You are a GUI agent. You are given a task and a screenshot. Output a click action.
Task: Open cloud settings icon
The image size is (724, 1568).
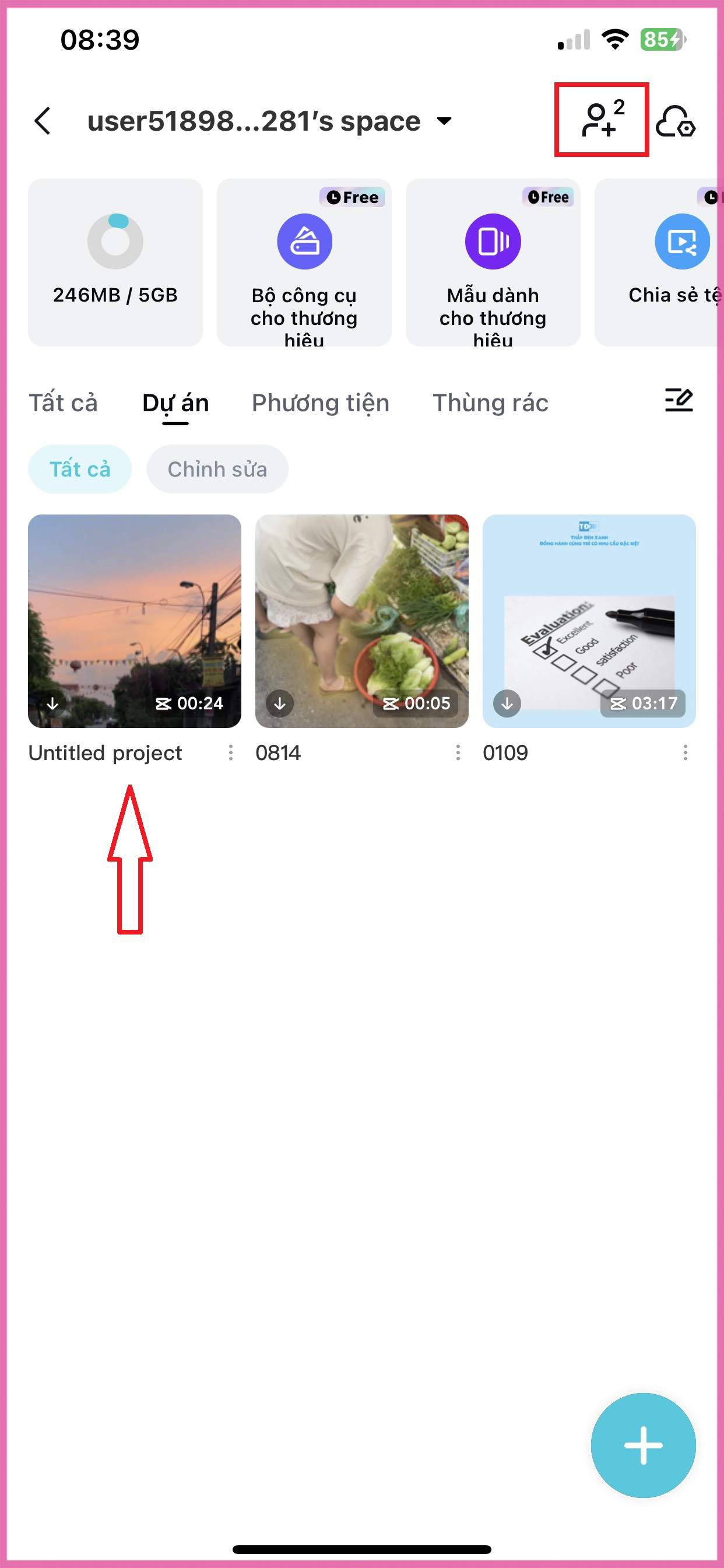(676, 121)
